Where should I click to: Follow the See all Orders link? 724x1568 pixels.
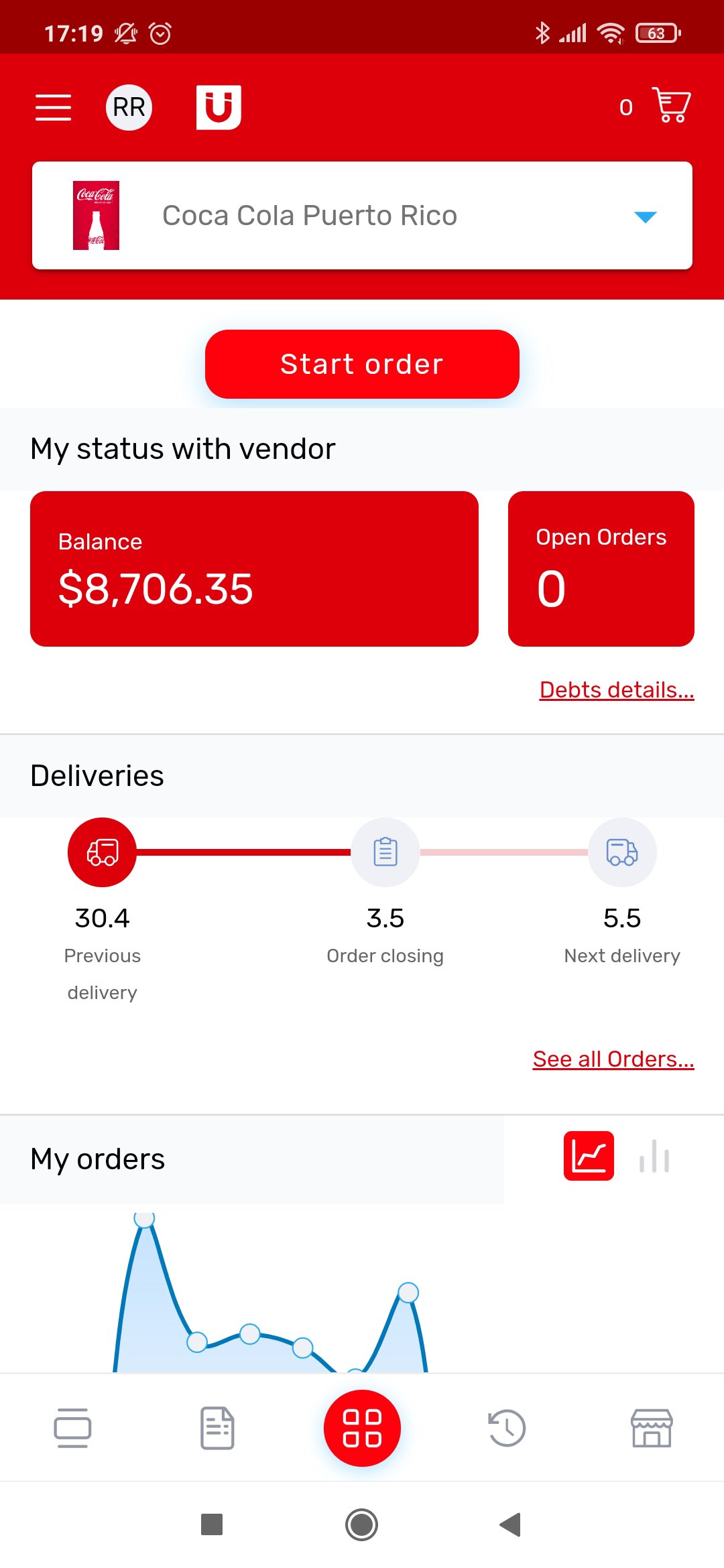(x=613, y=1059)
